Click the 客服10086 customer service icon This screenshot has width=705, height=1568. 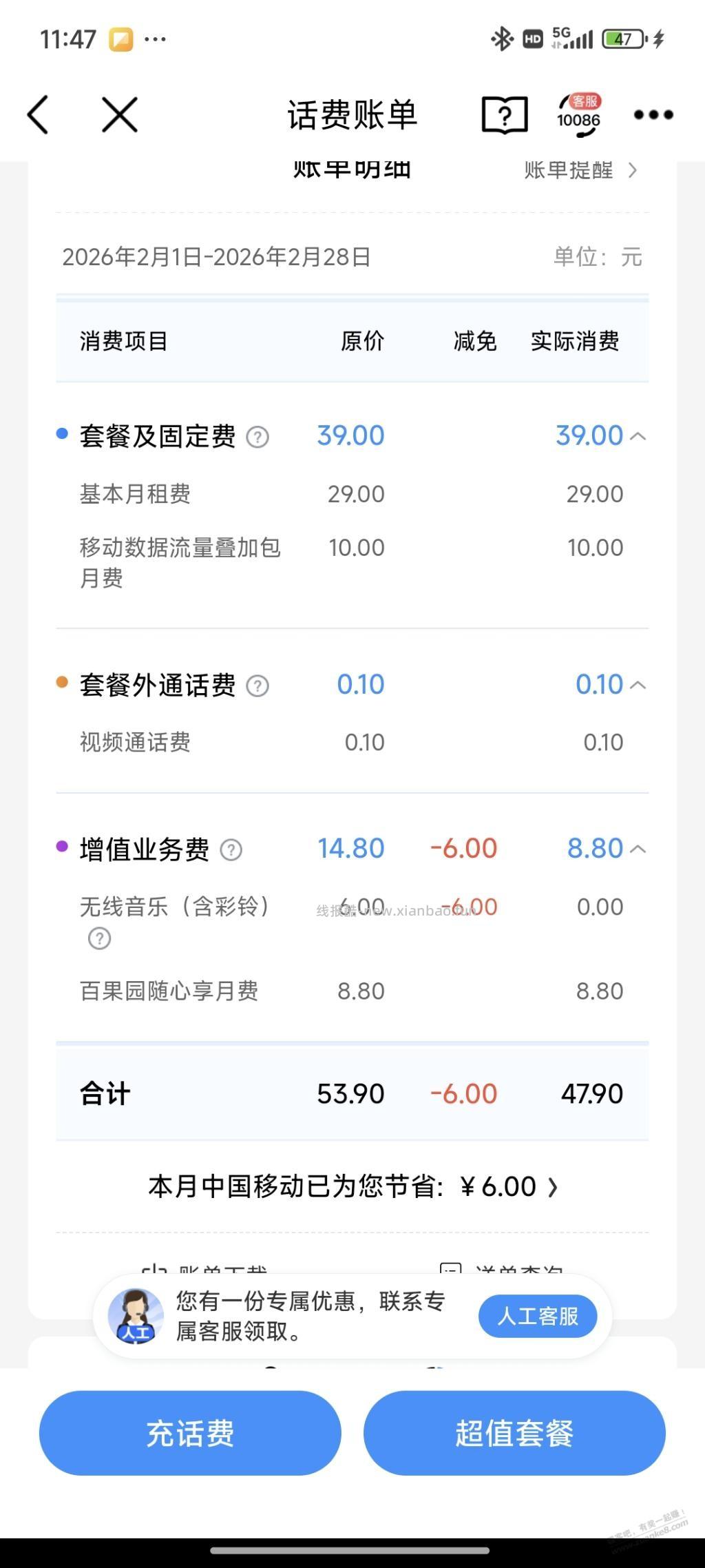[x=580, y=115]
